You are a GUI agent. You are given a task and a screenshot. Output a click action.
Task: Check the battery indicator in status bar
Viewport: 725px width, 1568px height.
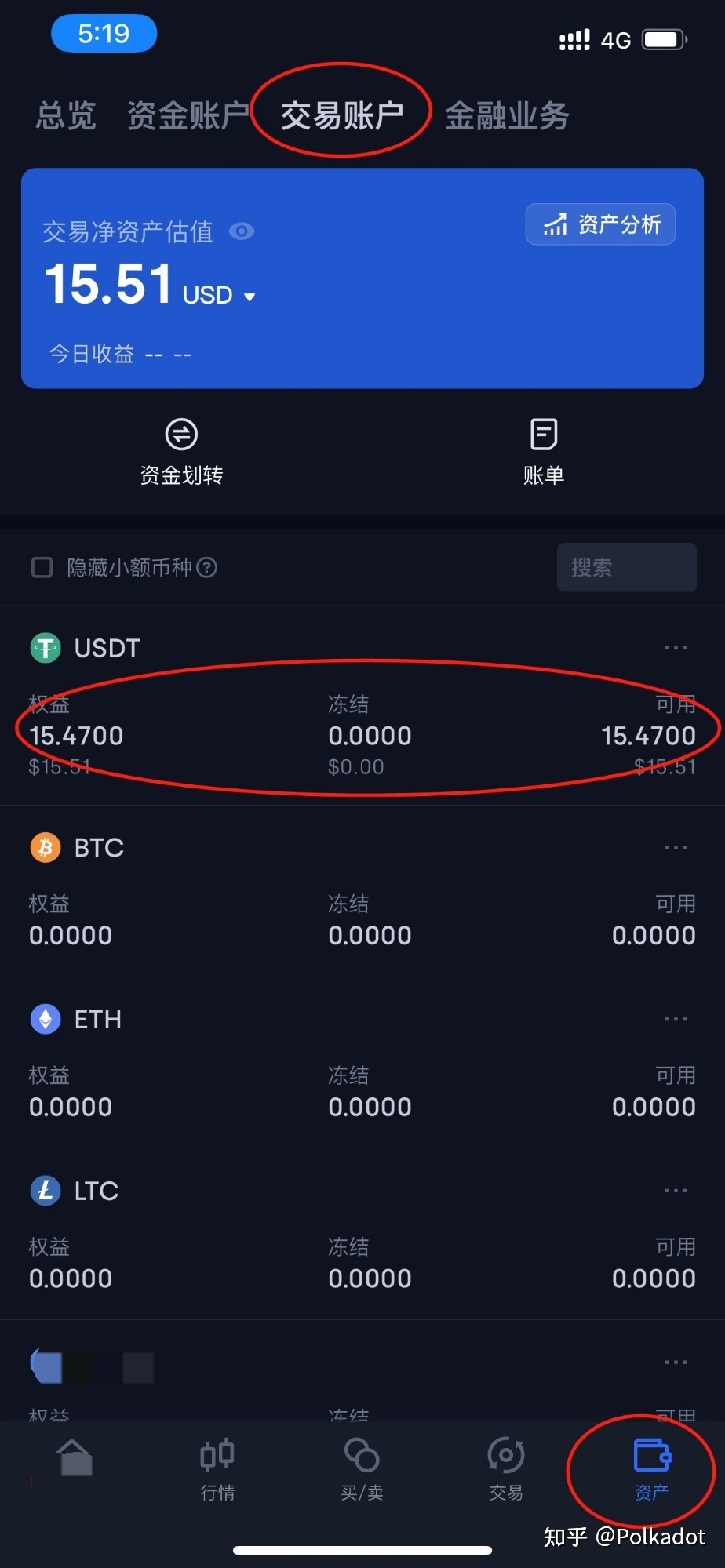click(664, 38)
